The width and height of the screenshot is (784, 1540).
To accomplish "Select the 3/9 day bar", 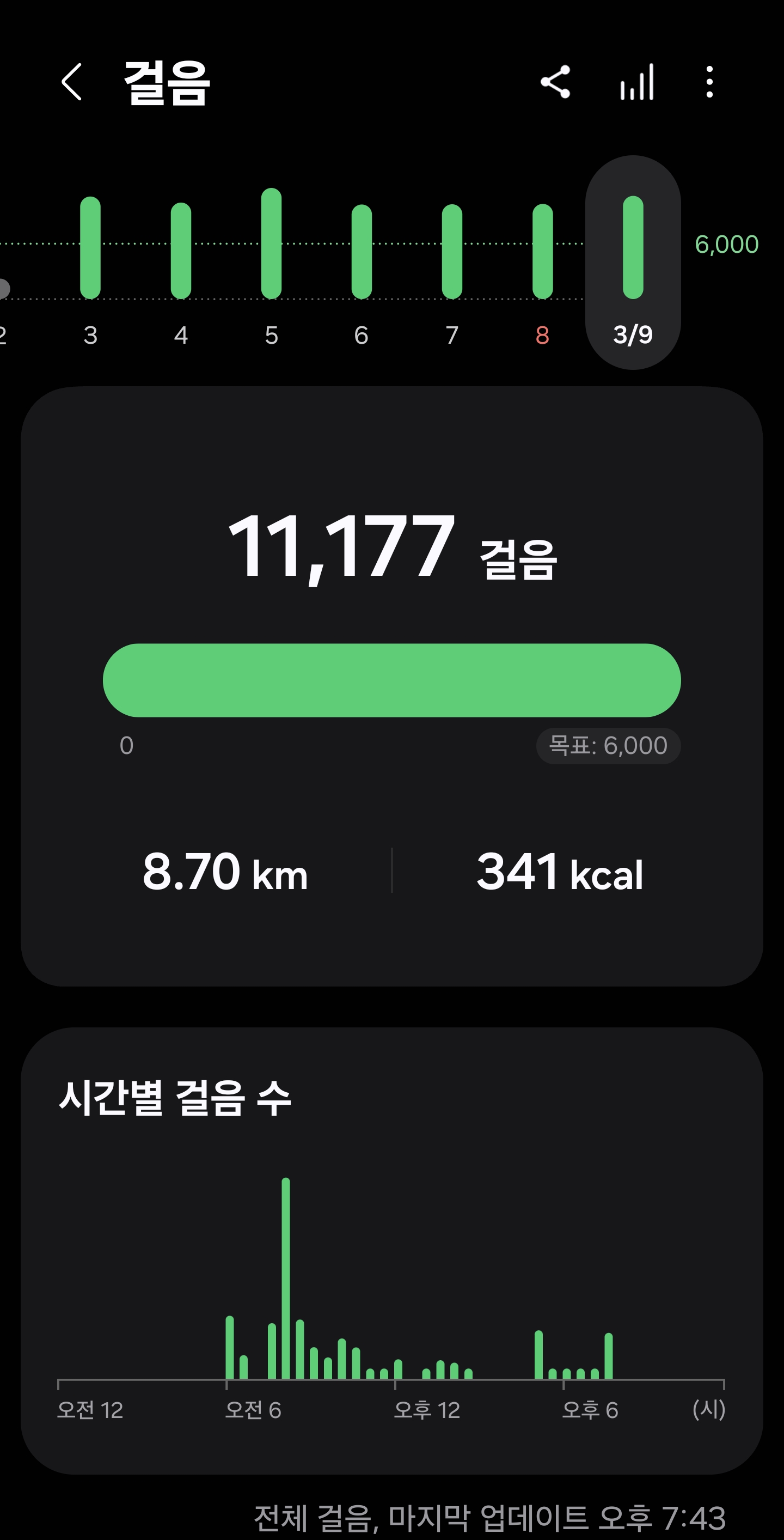I will coord(633,263).
